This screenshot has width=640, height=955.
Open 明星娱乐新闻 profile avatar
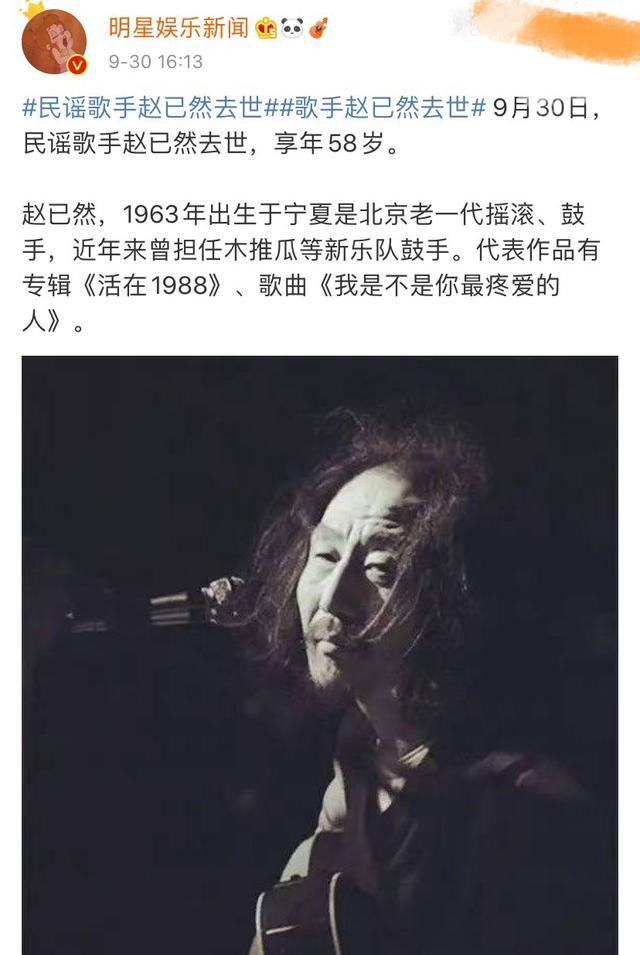click(54, 42)
